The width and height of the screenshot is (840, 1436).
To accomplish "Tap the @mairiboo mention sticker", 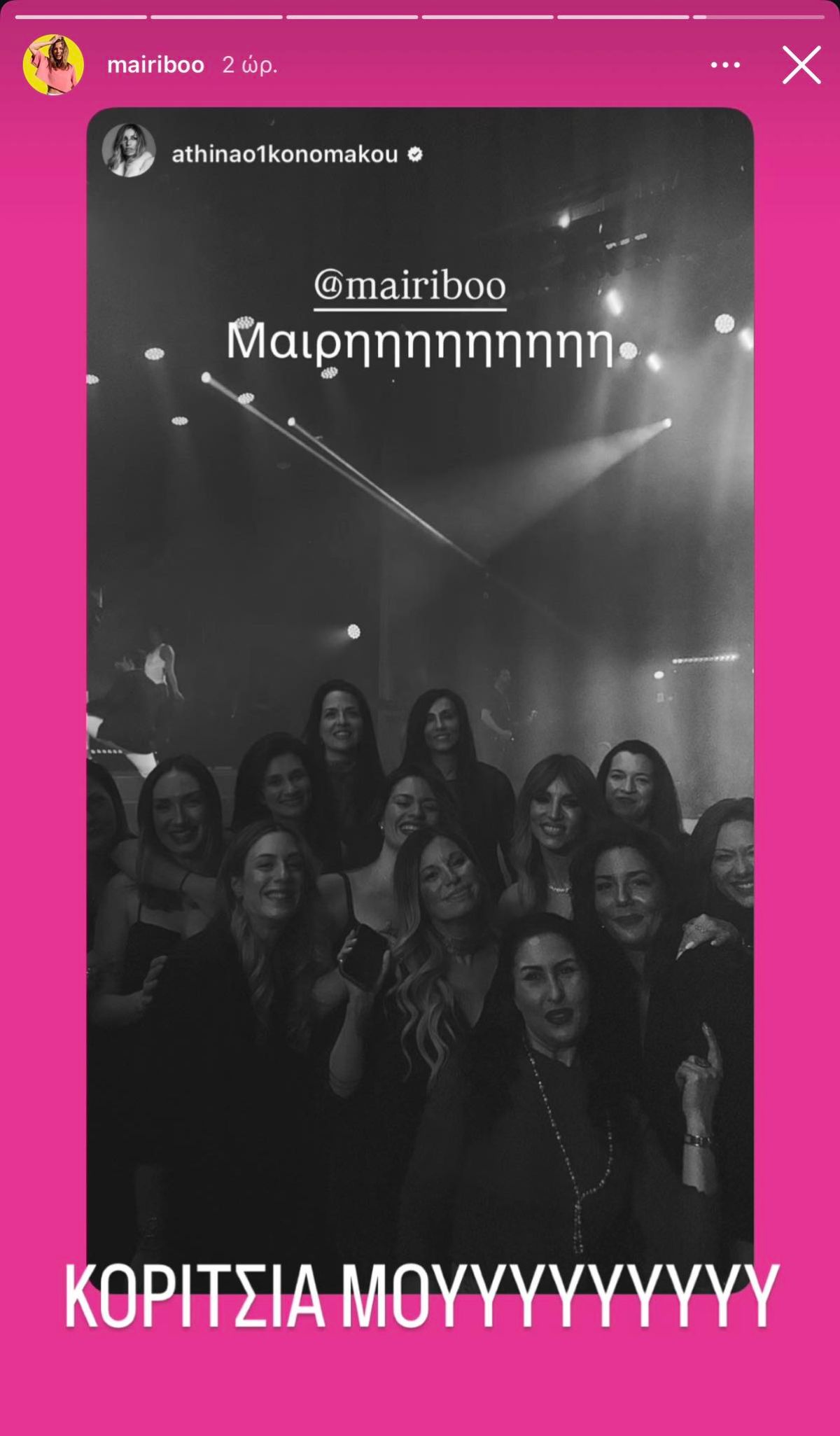I will pos(409,286).
